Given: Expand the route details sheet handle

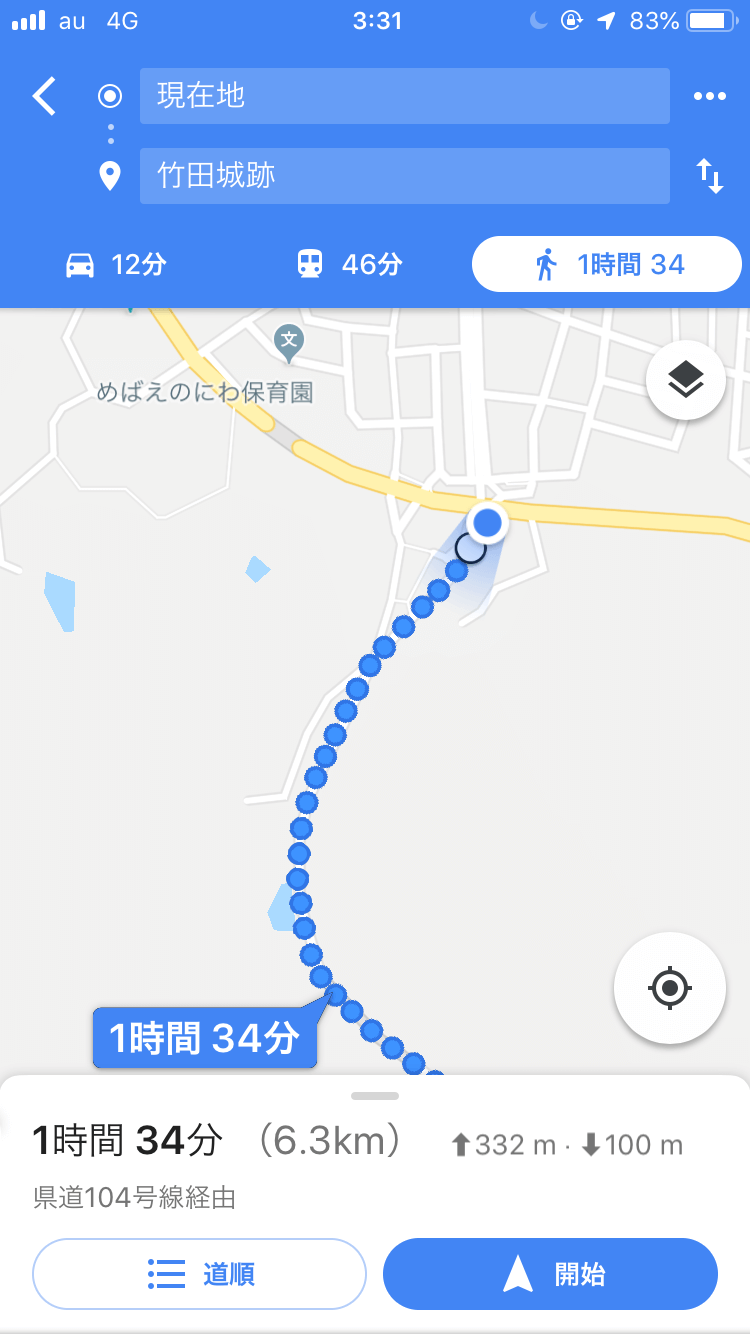Looking at the screenshot, I should 375,1096.
